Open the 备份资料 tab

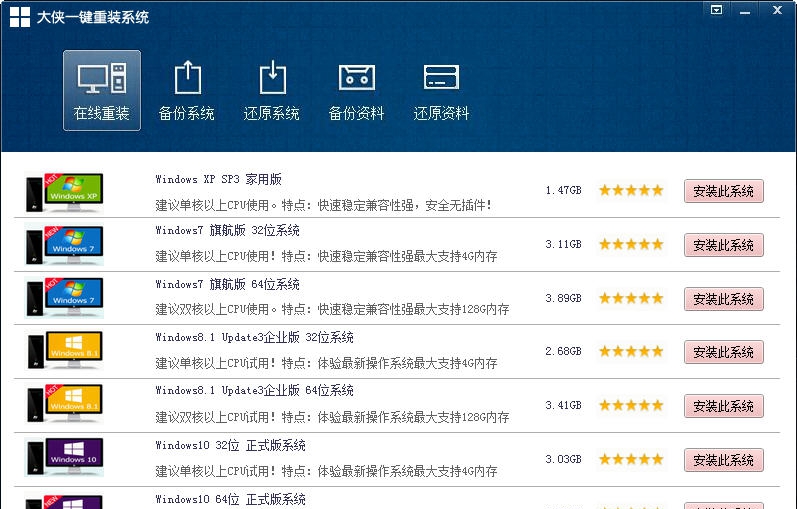point(356,90)
